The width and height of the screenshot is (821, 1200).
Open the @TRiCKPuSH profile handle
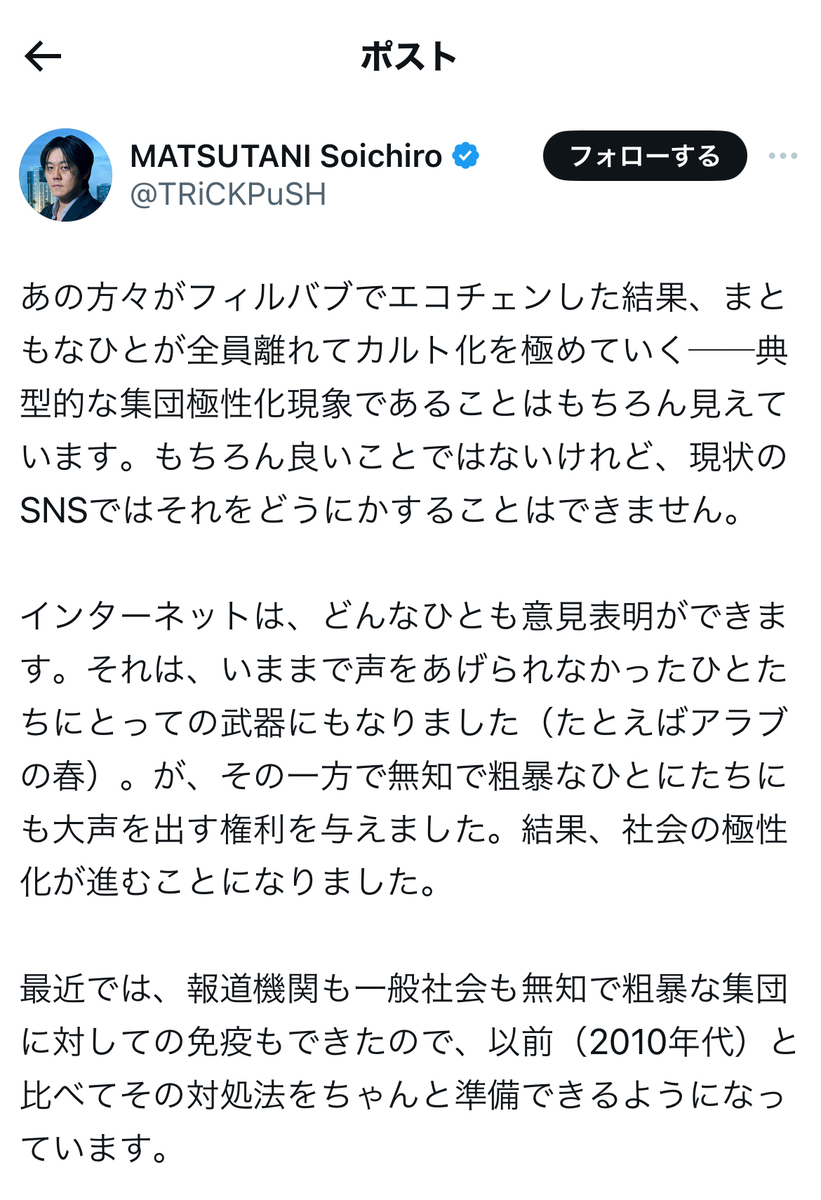coord(228,193)
